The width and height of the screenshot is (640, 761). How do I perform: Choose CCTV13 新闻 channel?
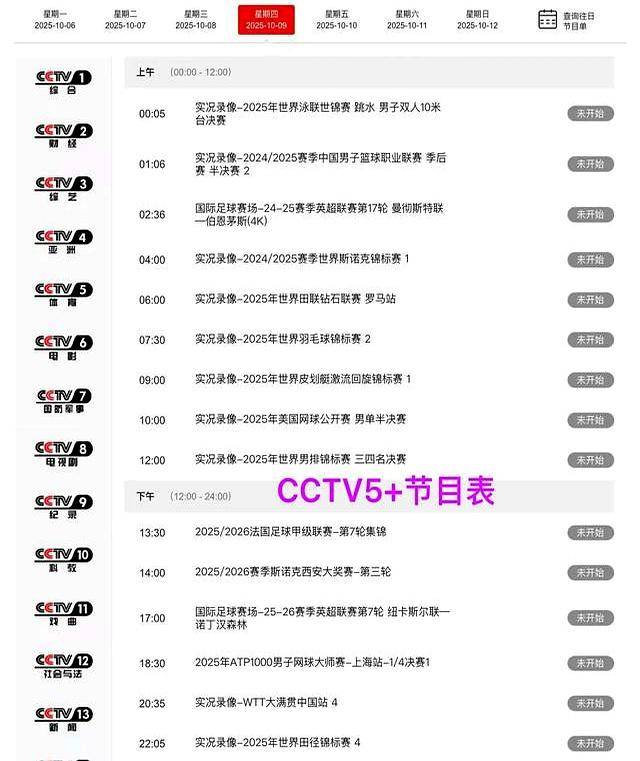pos(64,719)
